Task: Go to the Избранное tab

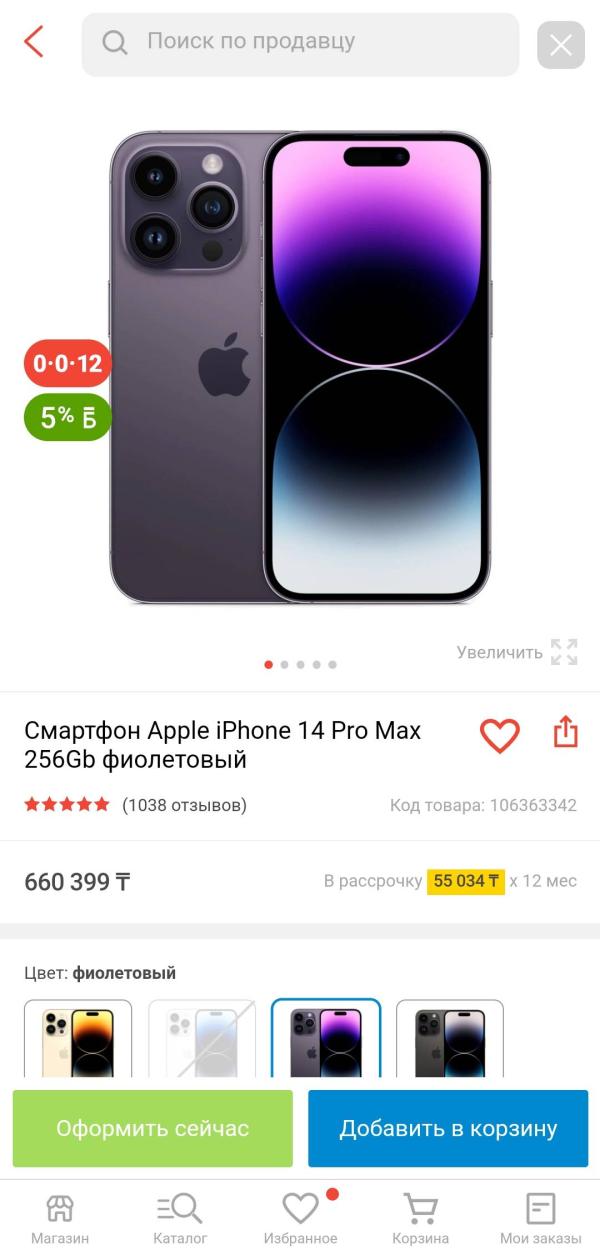Action: tap(300, 1218)
